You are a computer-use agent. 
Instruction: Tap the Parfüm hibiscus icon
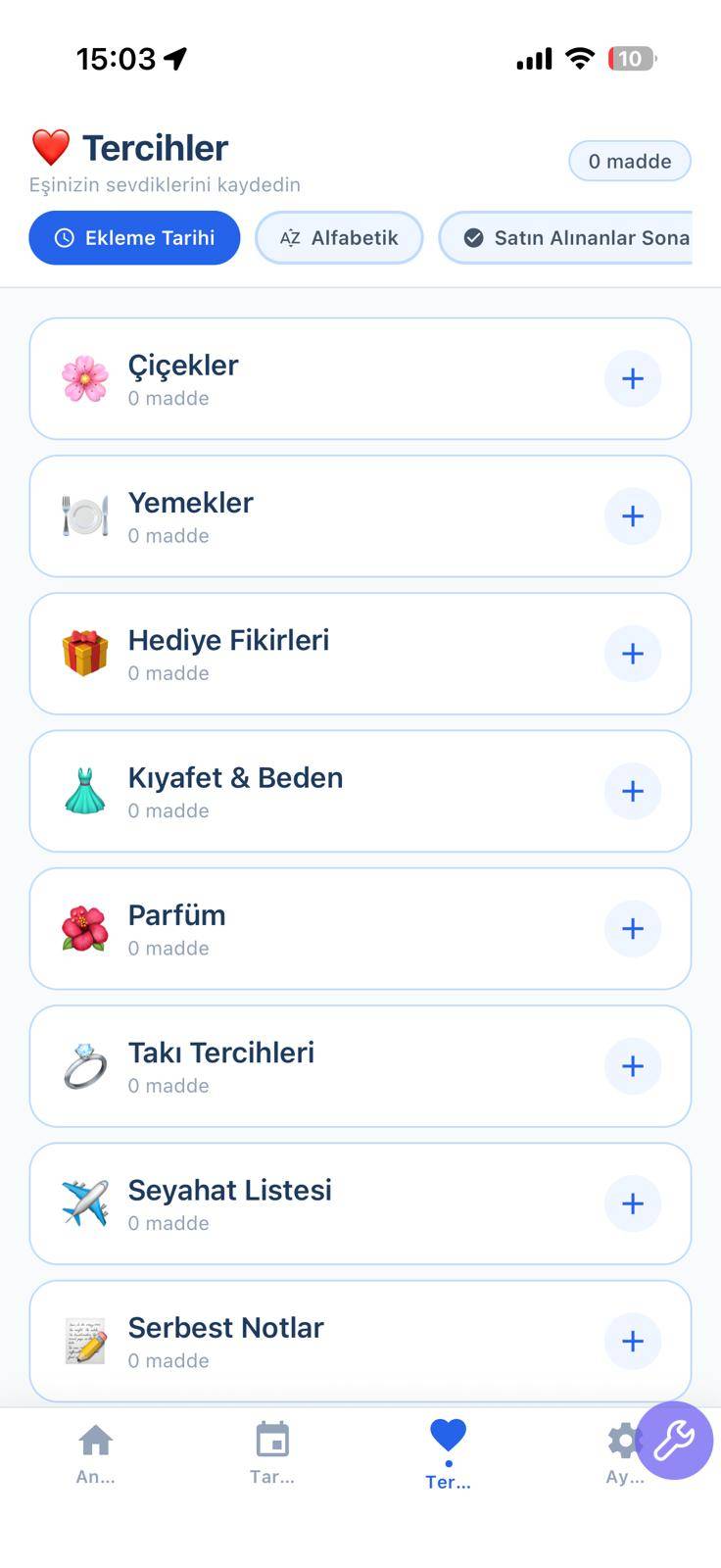pos(85,928)
